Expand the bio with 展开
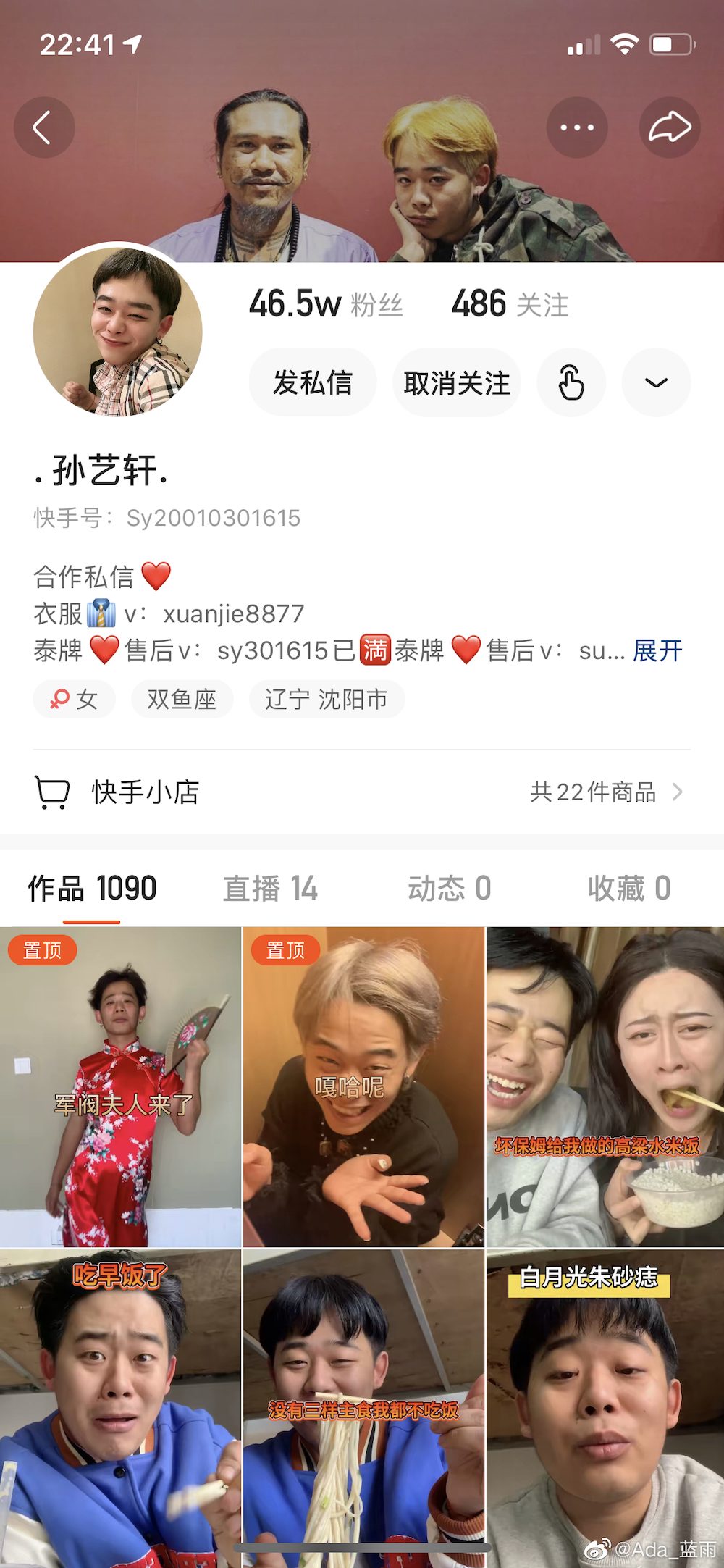 (657, 650)
